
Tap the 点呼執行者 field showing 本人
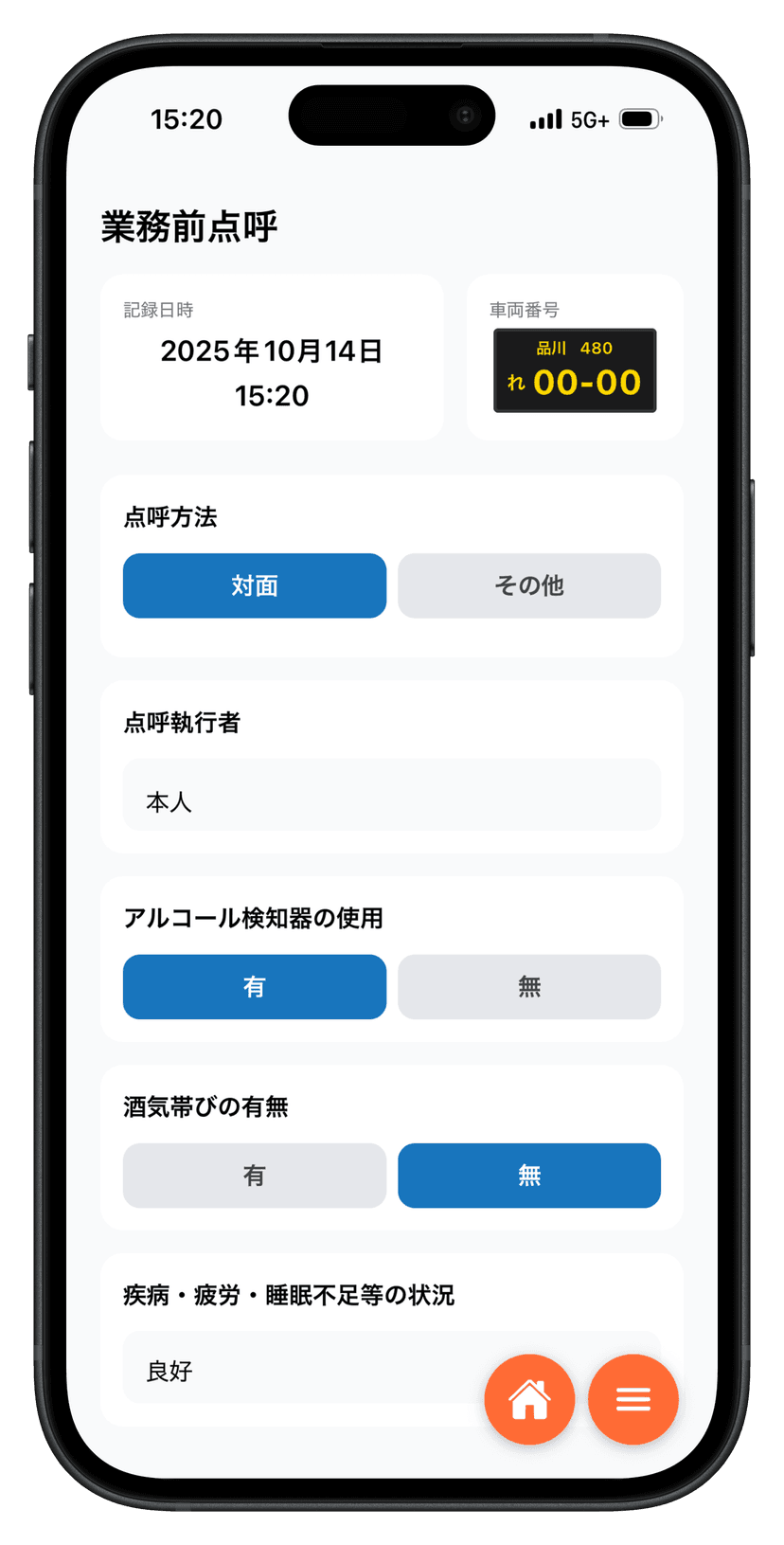(391, 796)
